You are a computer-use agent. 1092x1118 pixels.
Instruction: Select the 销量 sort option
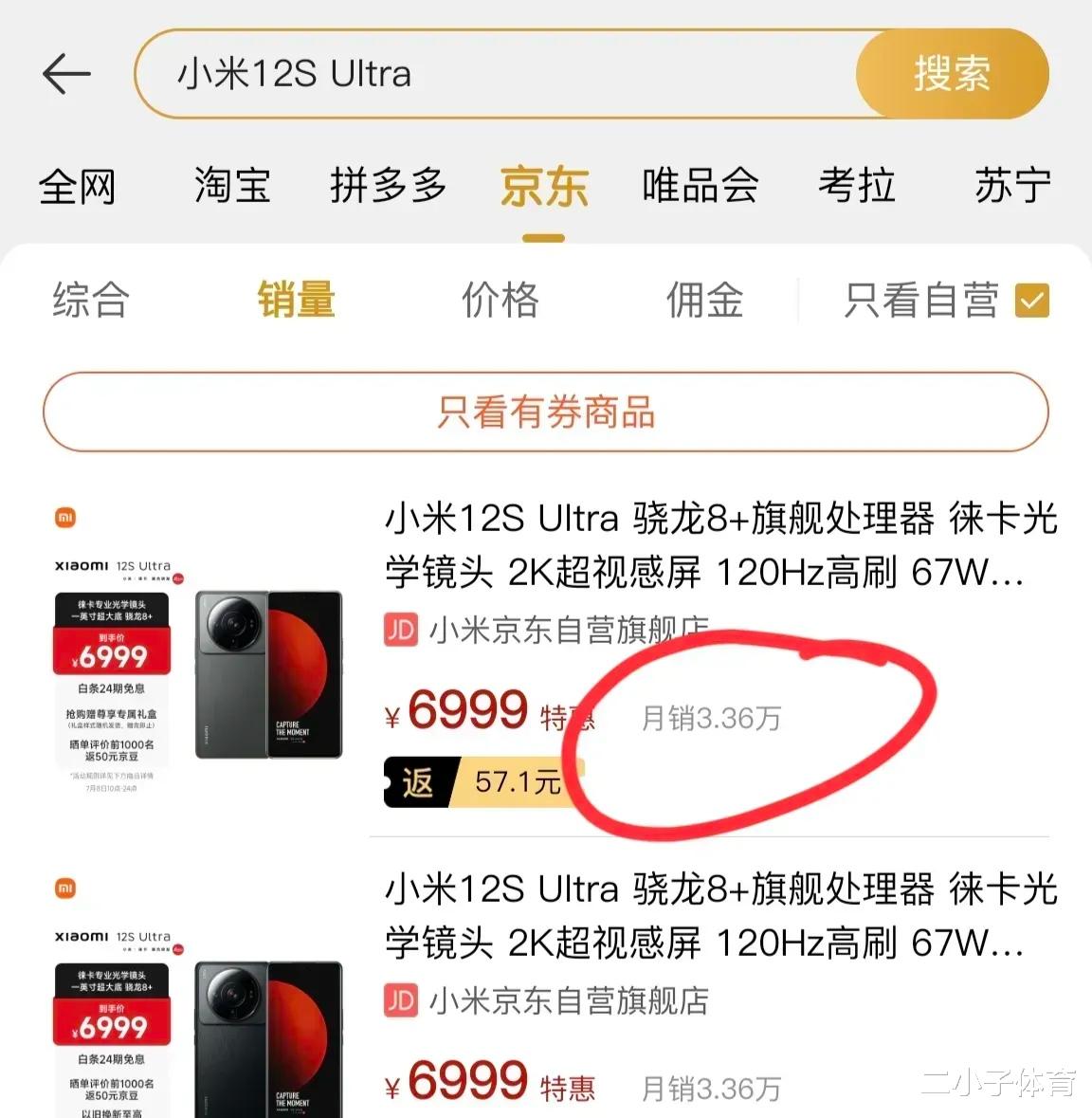(x=297, y=300)
